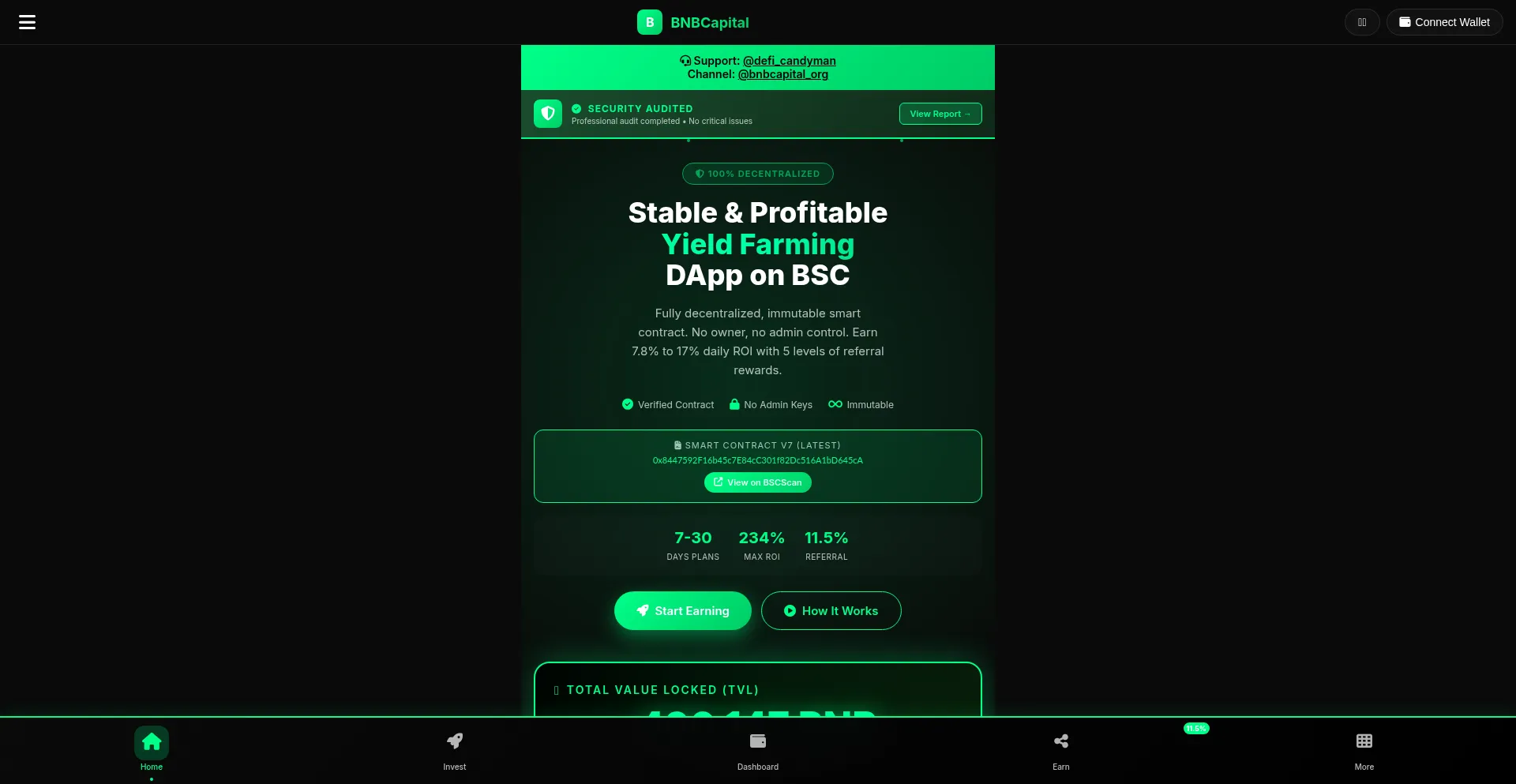View the smart contract on BSCScan
Image resolution: width=1516 pixels, height=784 pixels.
point(757,482)
